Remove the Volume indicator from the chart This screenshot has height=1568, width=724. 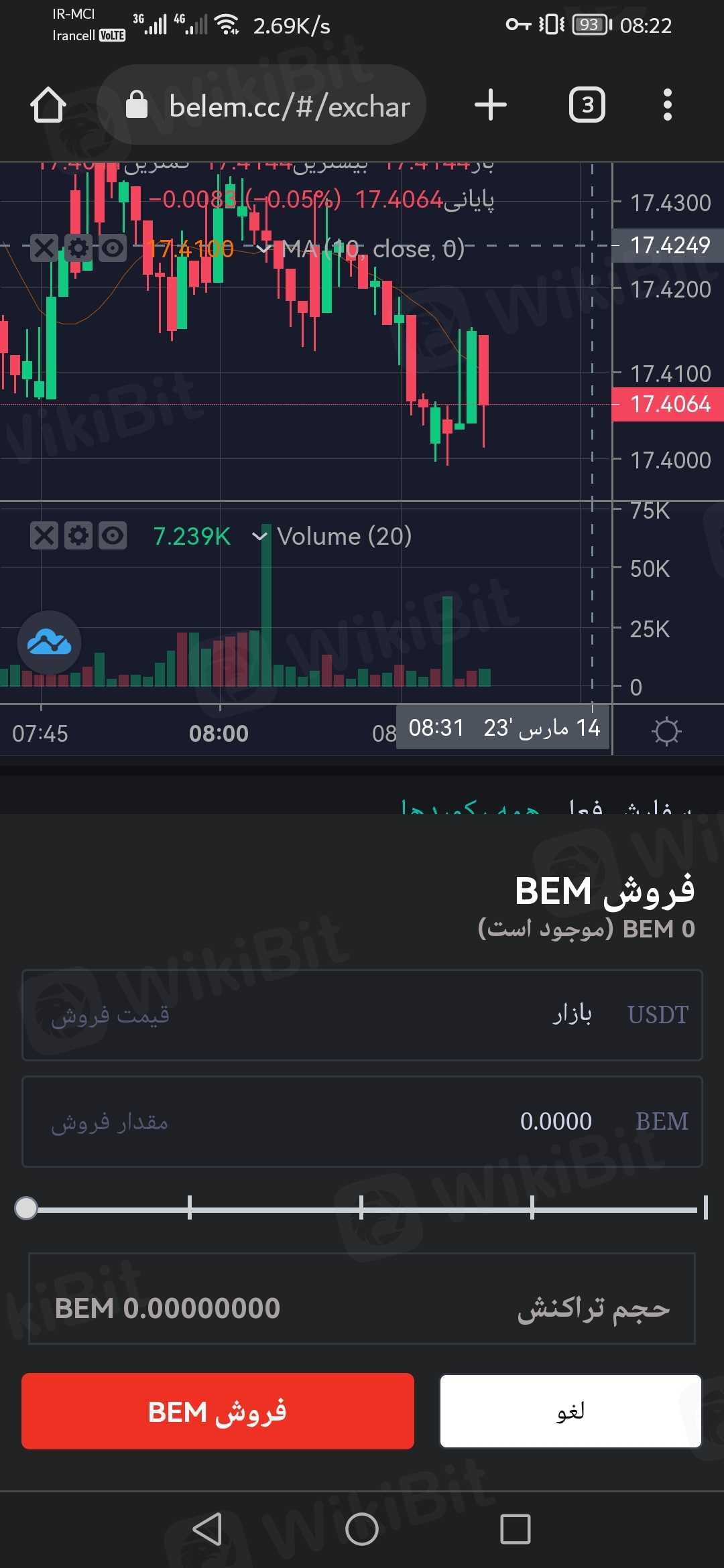click(x=44, y=536)
